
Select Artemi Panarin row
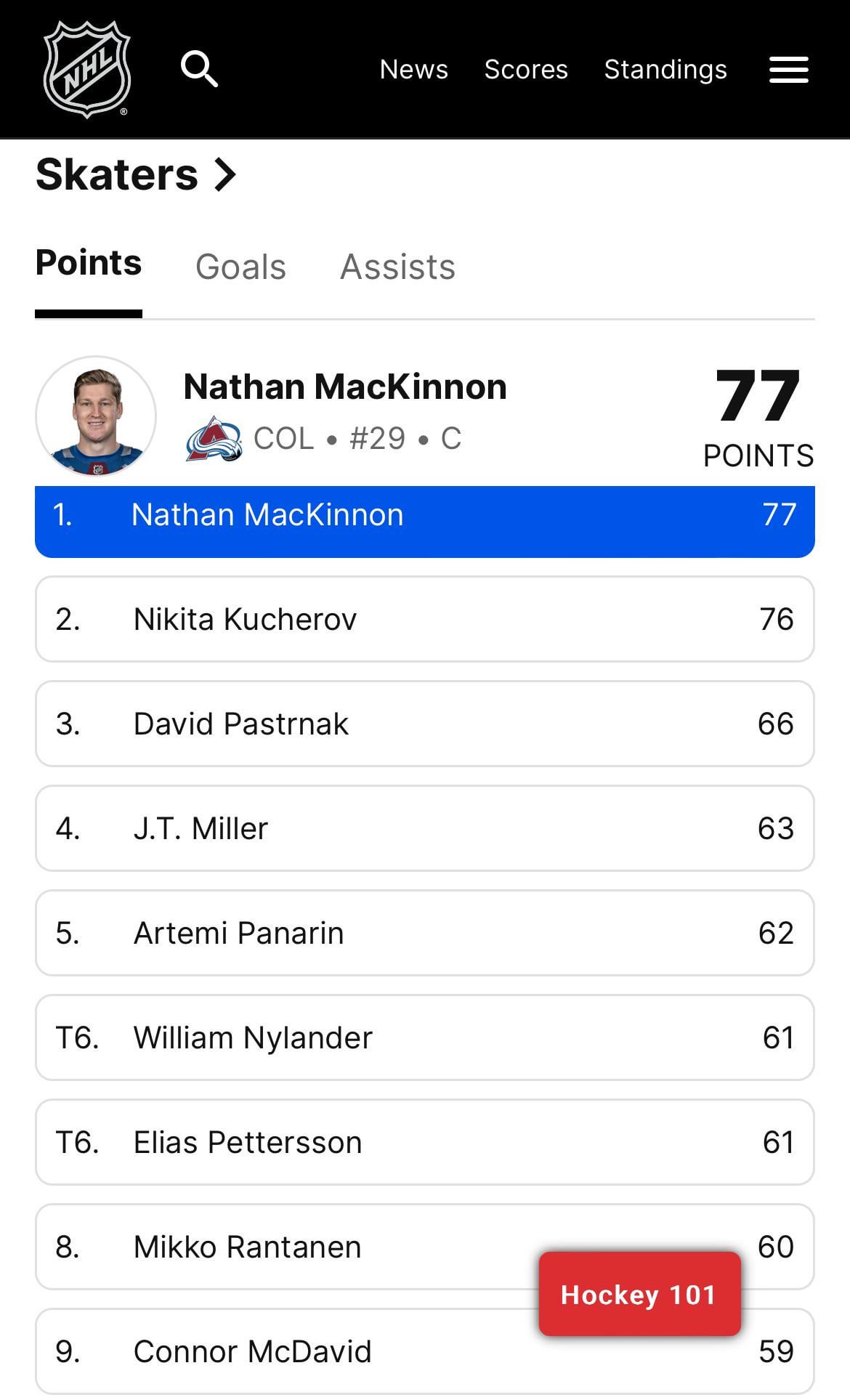pos(424,933)
